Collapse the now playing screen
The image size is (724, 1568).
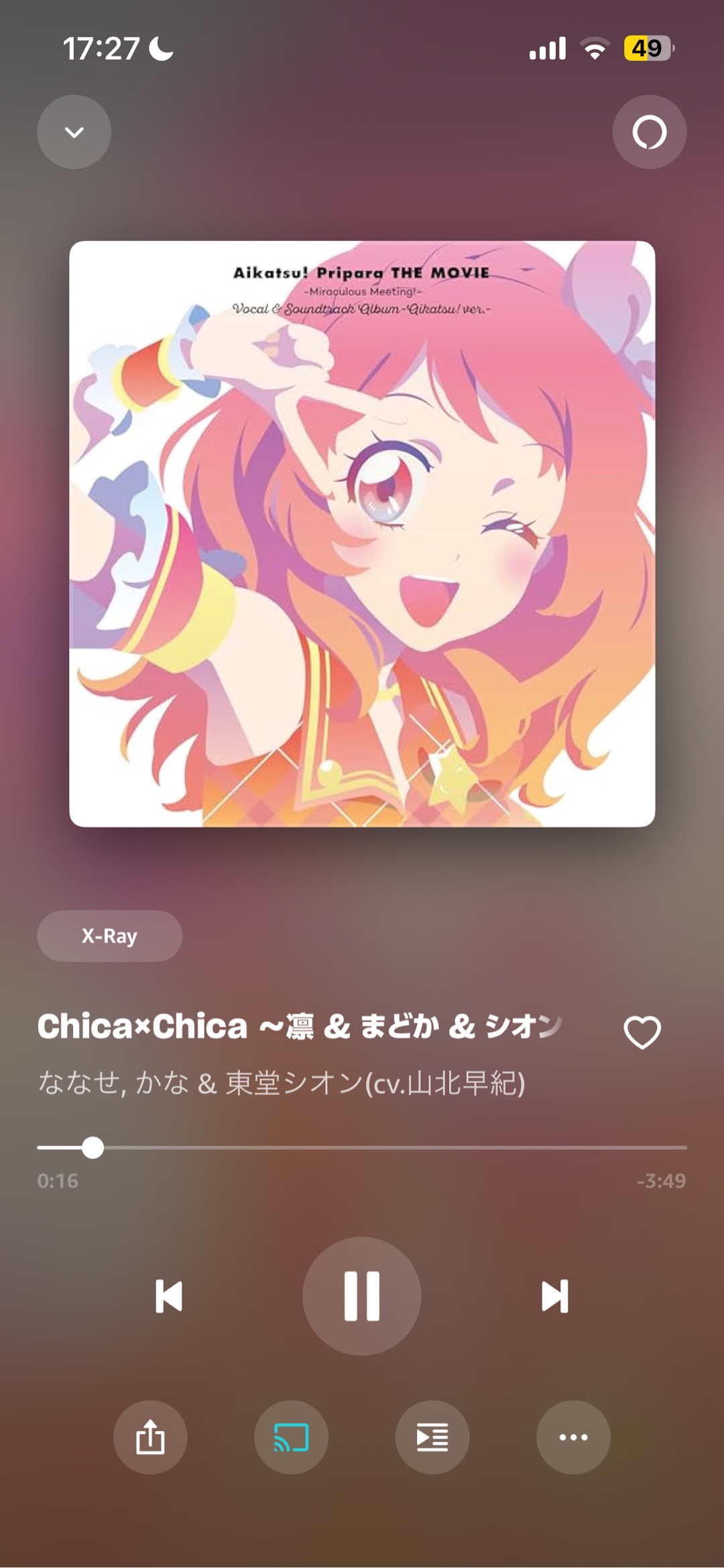pos(74,132)
